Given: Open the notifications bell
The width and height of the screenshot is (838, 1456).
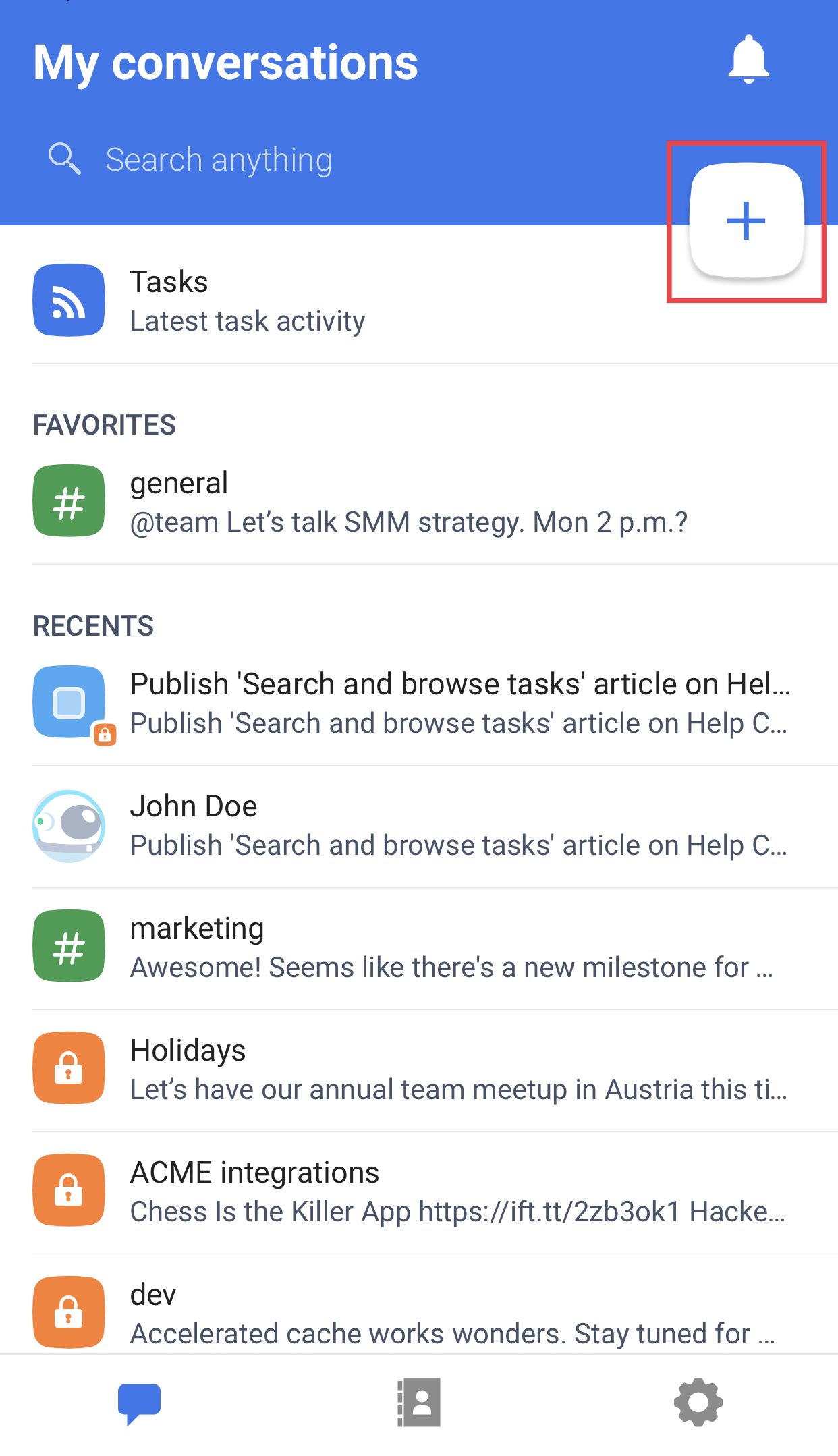Looking at the screenshot, I should point(748,59).
